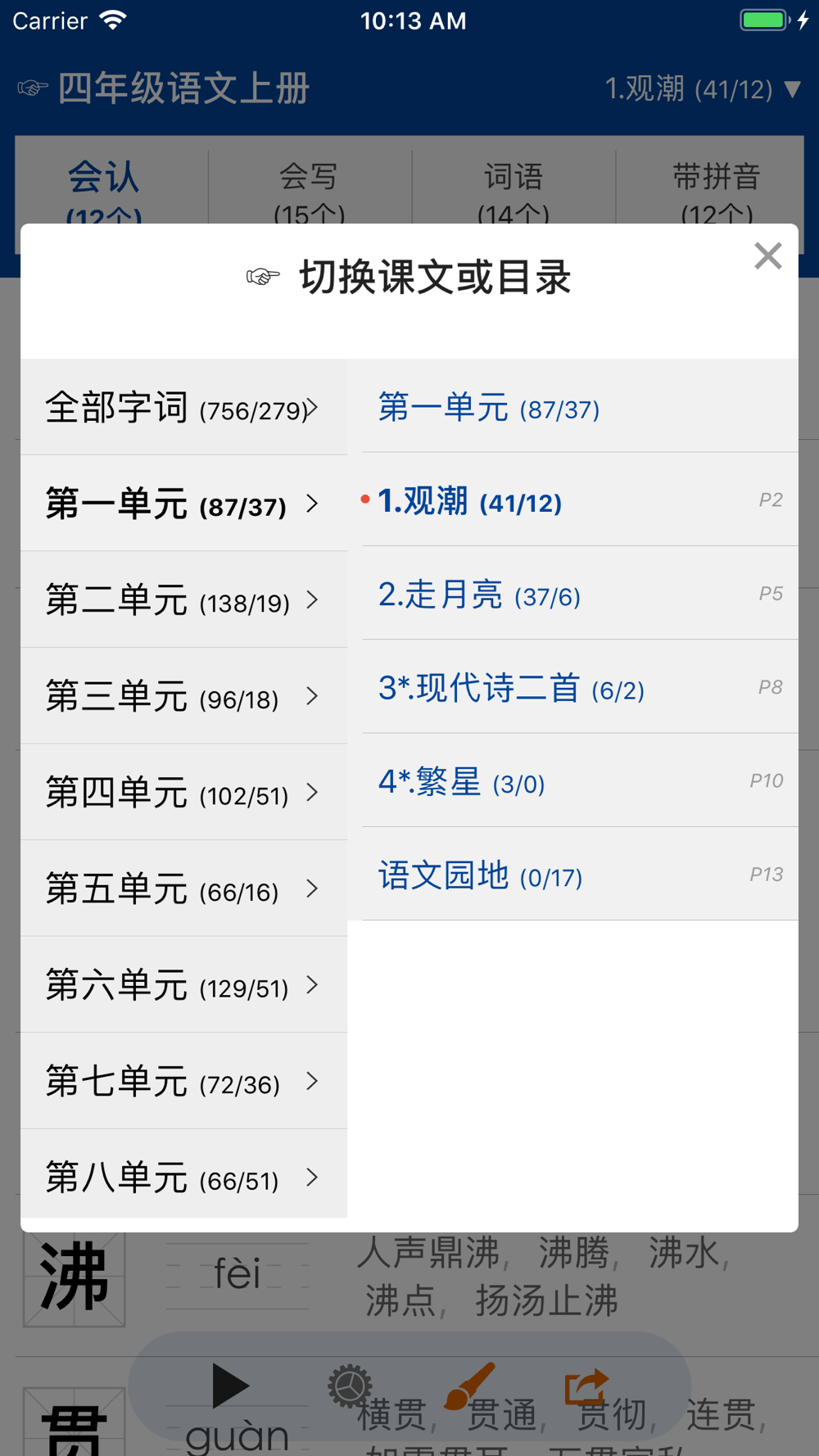Select 第七单元 (72/36) unit
Image resolution: width=819 pixels, height=1456 pixels.
tap(183, 1082)
